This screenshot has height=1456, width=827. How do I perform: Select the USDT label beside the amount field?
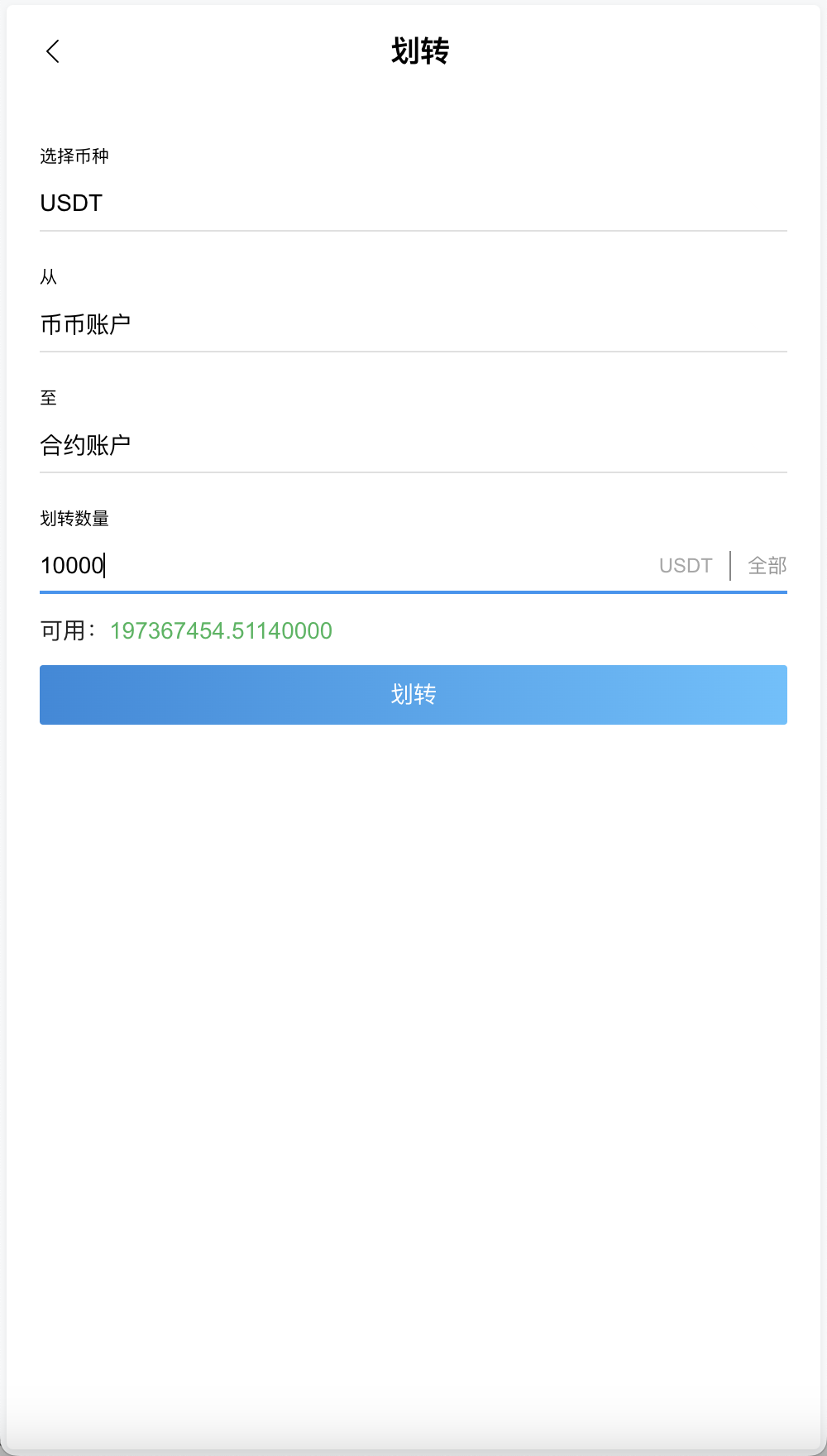[x=686, y=565]
